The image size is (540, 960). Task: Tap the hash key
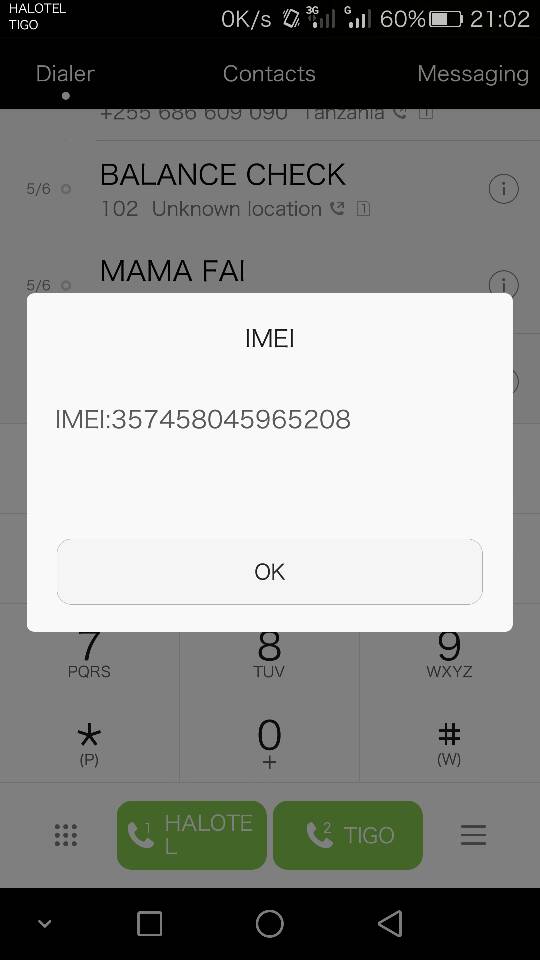coord(449,742)
